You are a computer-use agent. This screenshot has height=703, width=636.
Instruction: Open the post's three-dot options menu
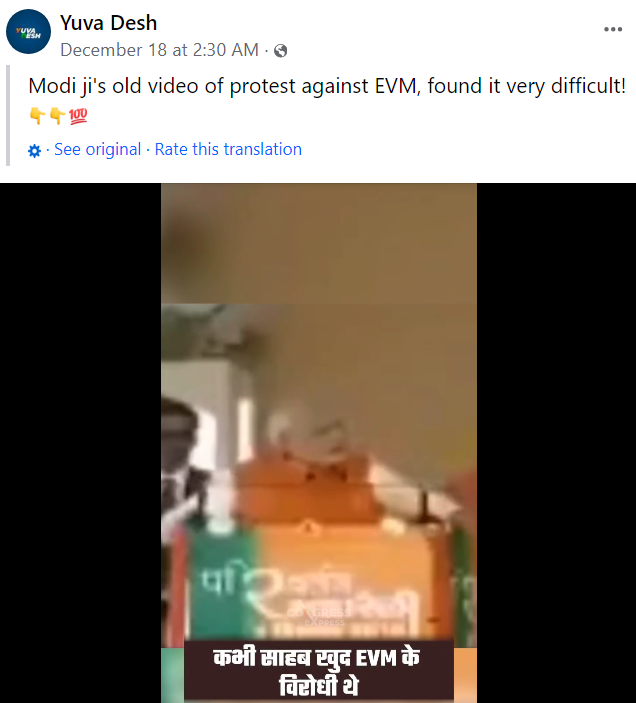(x=612, y=29)
